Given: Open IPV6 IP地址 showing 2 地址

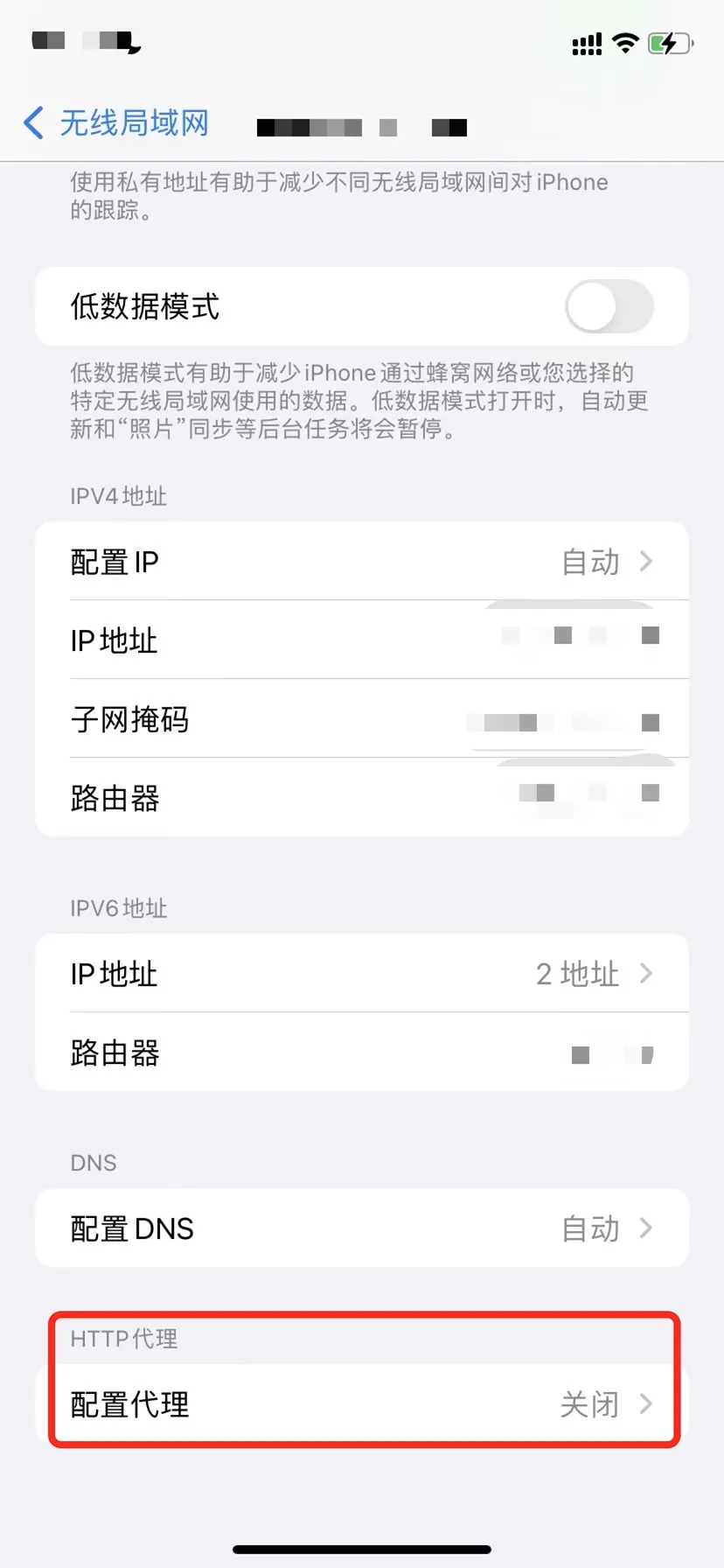Looking at the screenshot, I should [x=362, y=973].
